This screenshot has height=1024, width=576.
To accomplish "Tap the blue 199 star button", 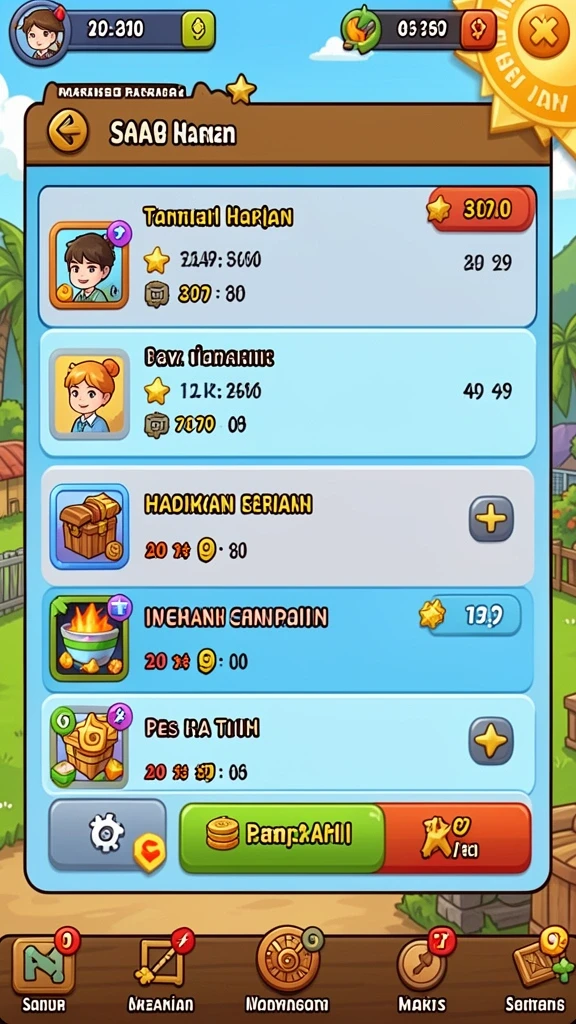I will click(472, 615).
